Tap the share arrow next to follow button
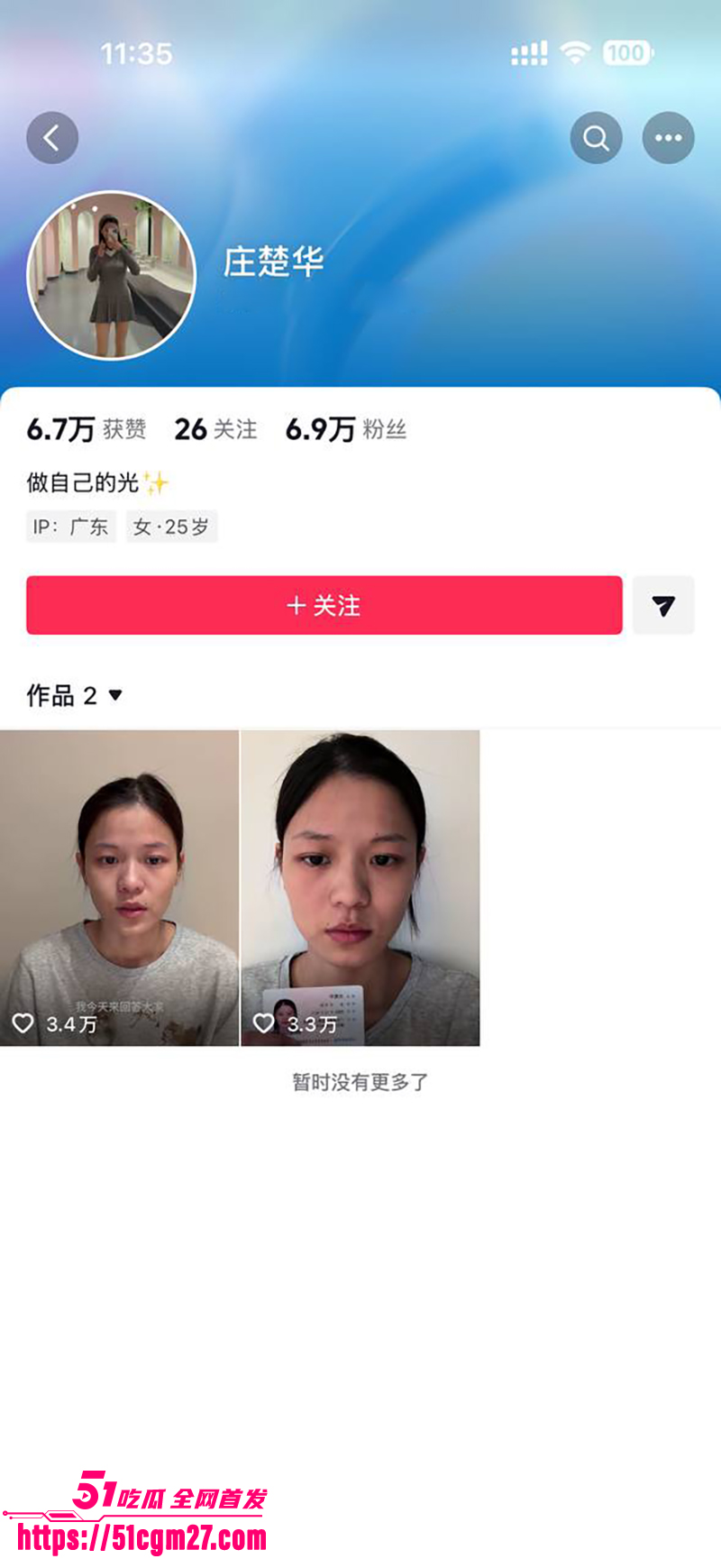The width and height of the screenshot is (721, 1568). (663, 606)
